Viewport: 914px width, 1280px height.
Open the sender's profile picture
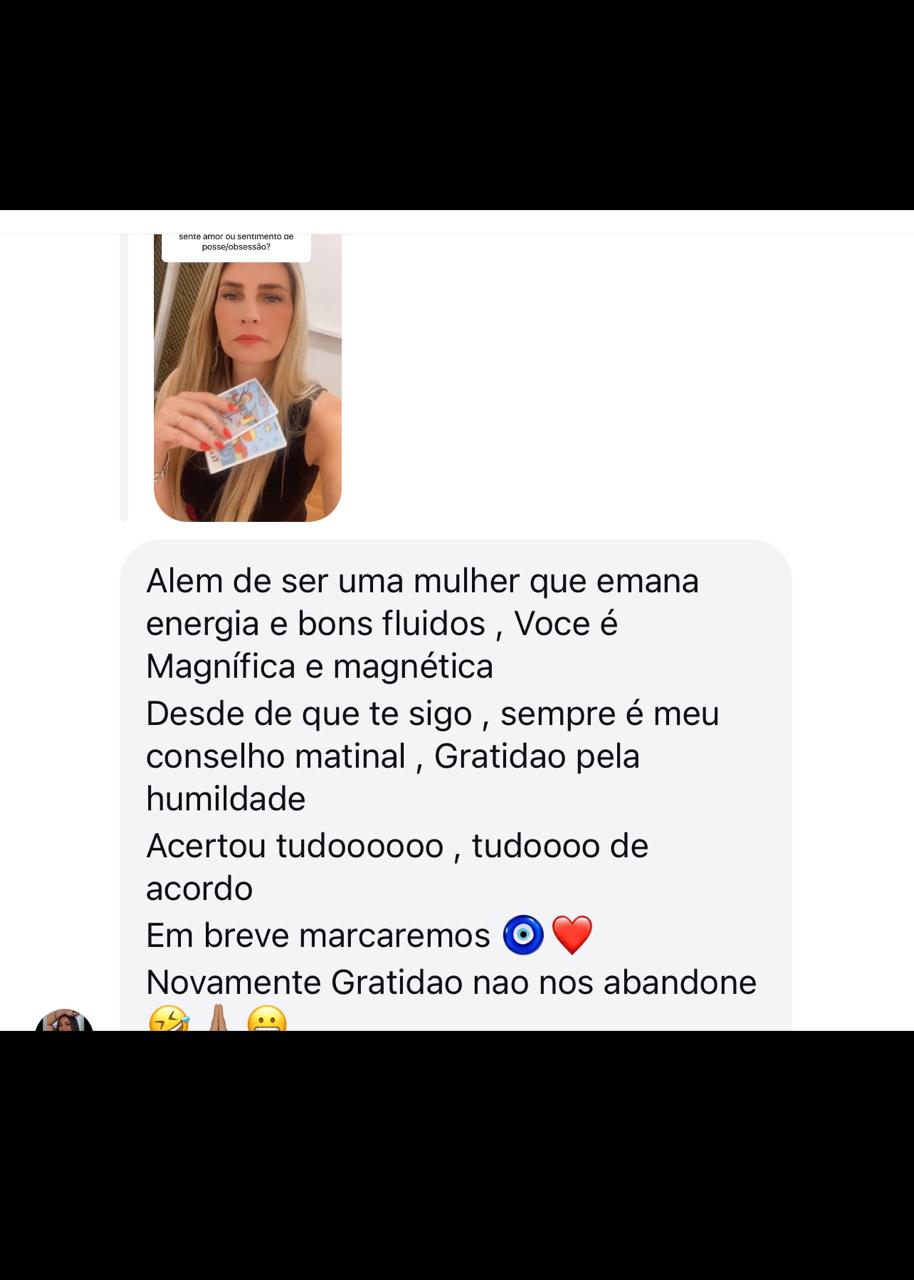[x=64, y=1020]
